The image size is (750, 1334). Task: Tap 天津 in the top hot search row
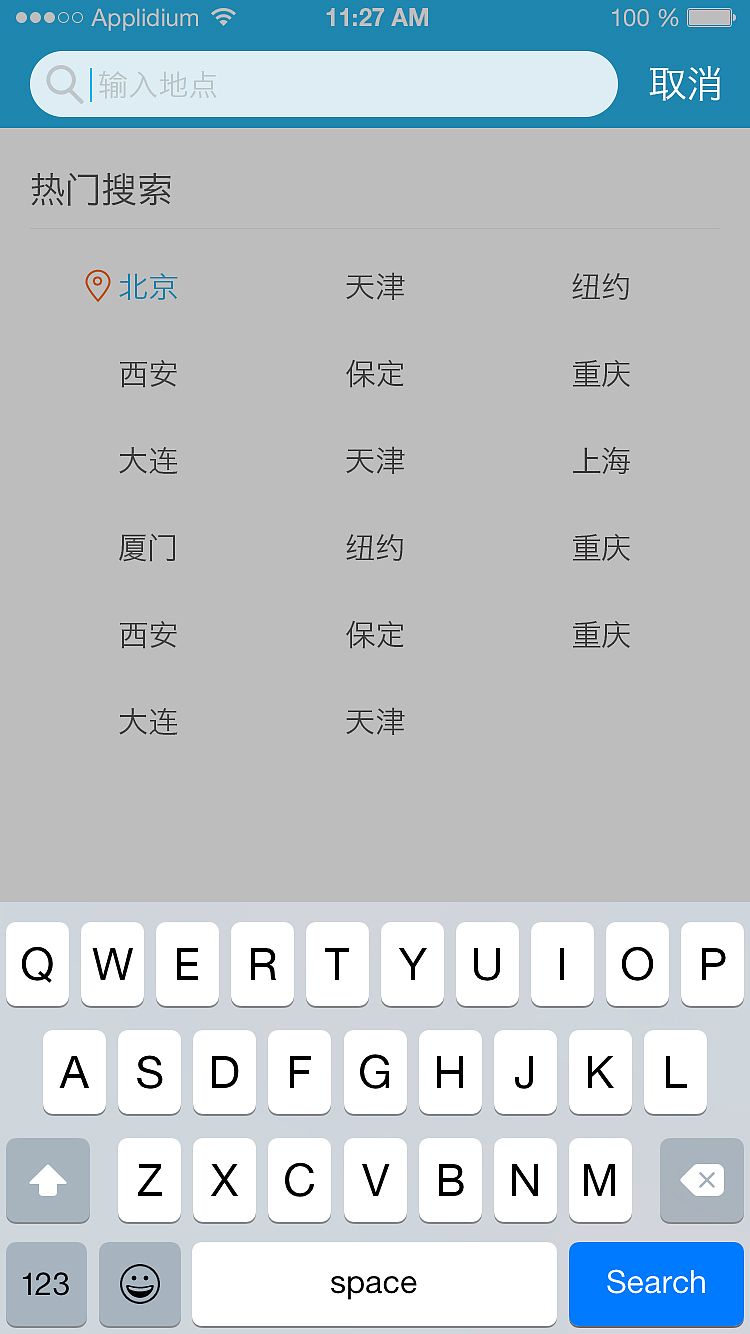(x=375, y=287)
